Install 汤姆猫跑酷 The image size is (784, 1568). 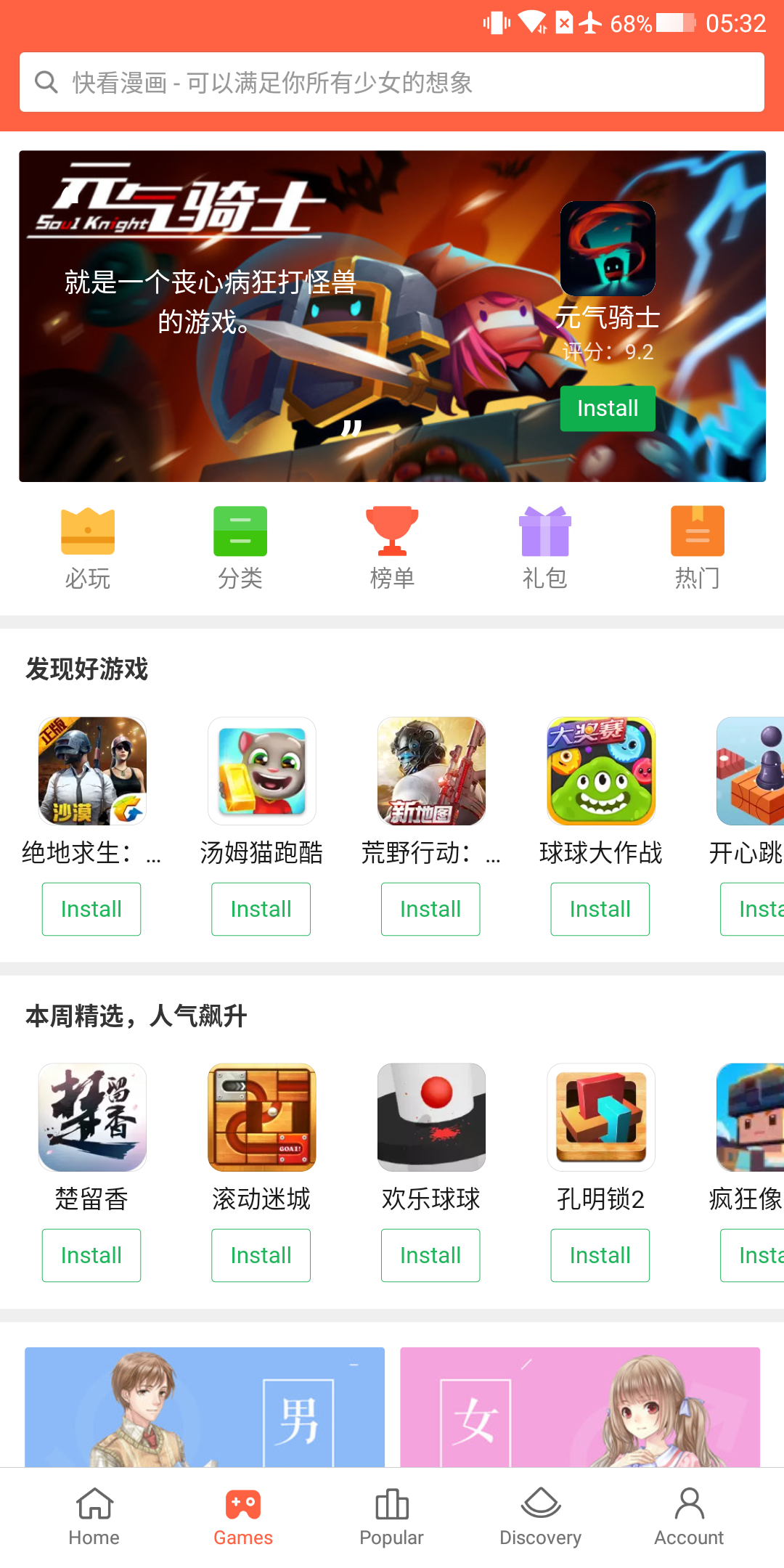(261, 909)
